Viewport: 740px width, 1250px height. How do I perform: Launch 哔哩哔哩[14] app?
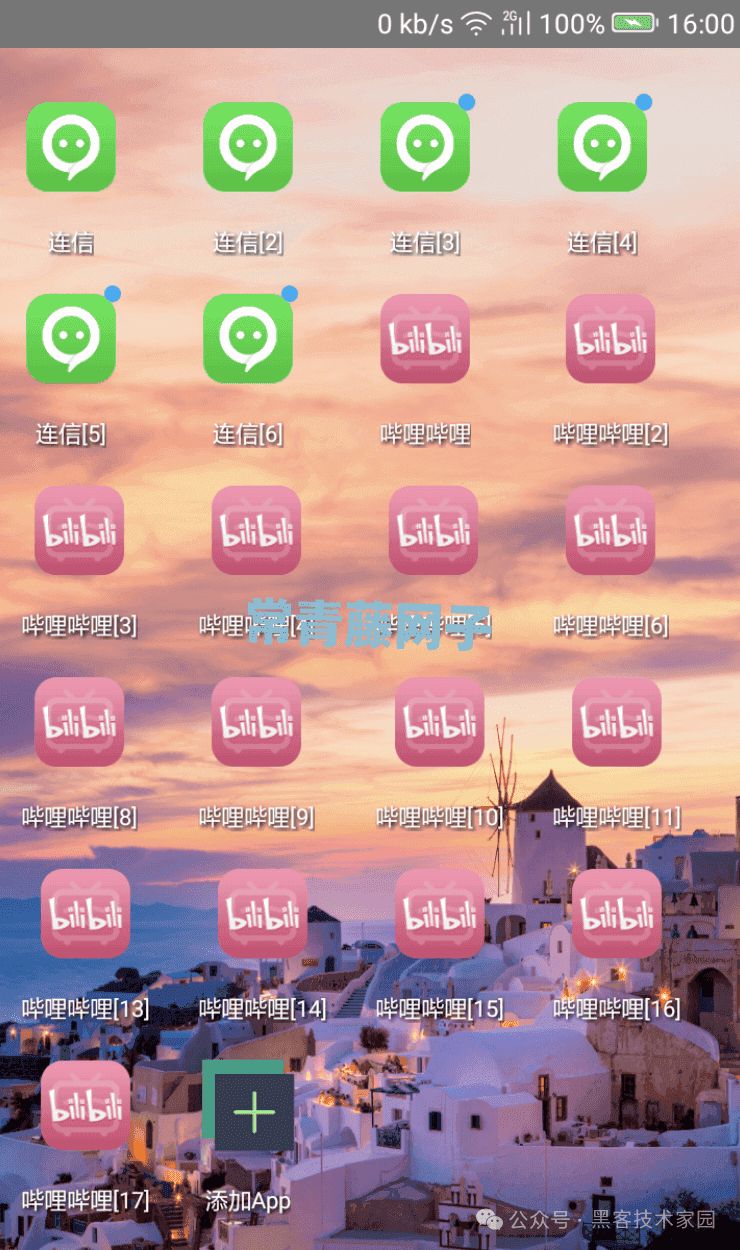point(263,913)
